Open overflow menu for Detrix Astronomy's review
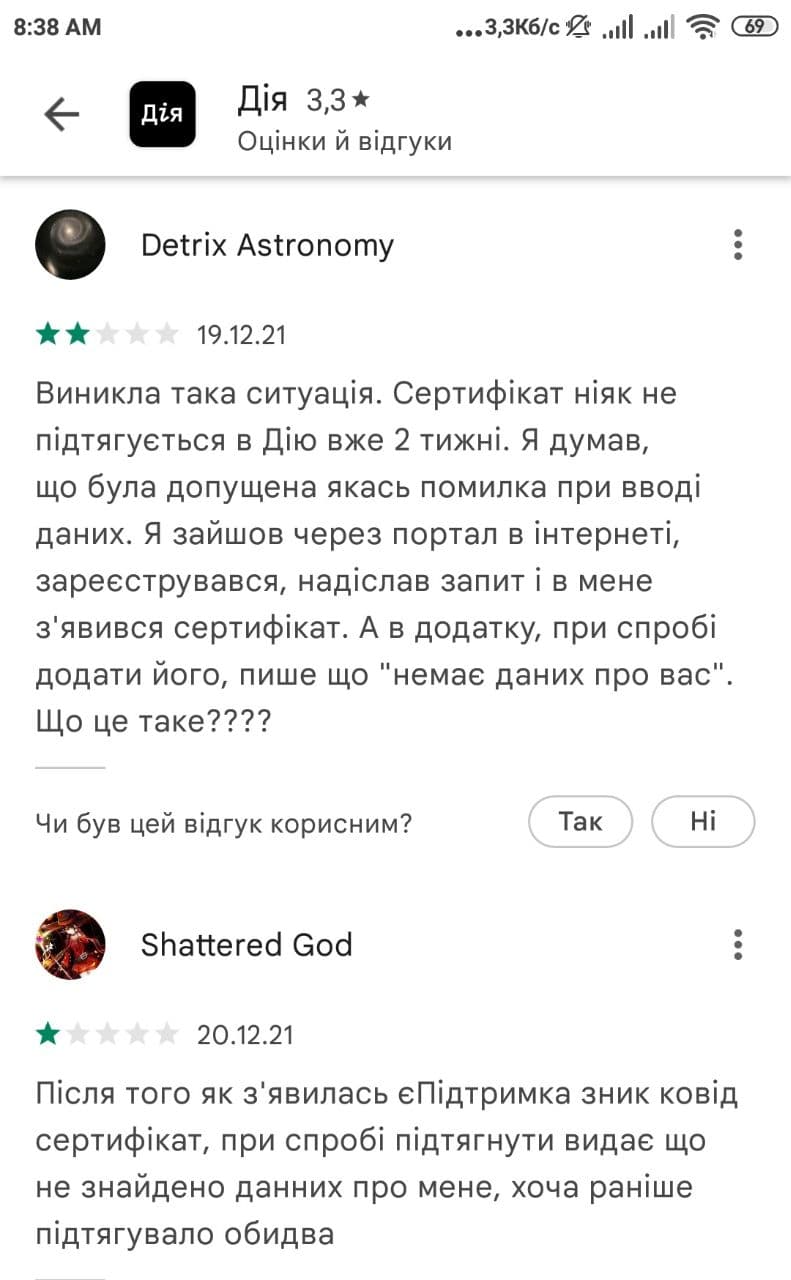The image size is (791, 1280). (738, 245)
